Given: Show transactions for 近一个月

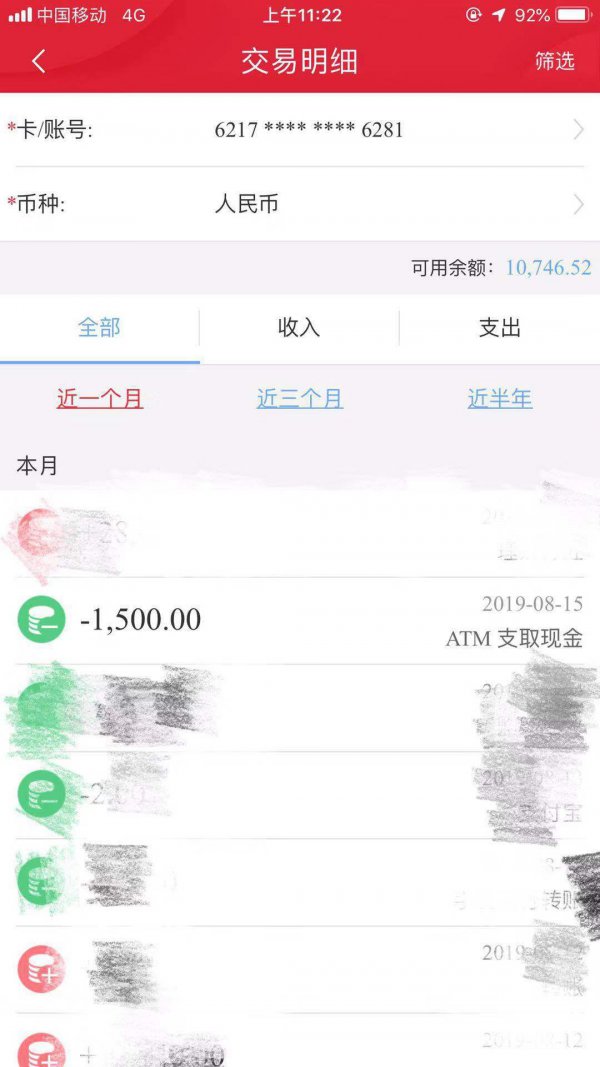Looking at the screenshot, I should (x=100, y=399).
